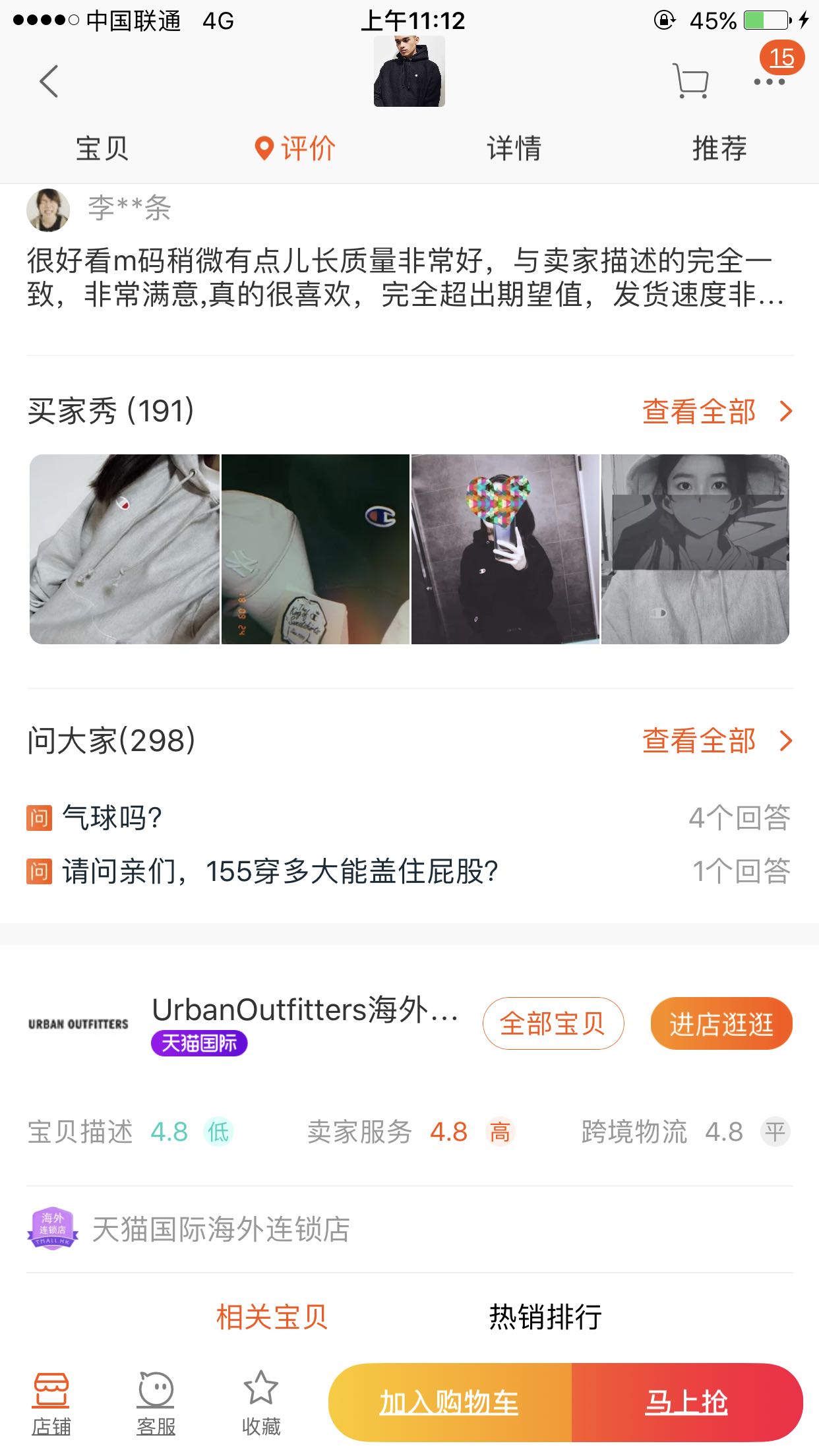
Task: View all 问大家 questions
Action: coord(716,741)
